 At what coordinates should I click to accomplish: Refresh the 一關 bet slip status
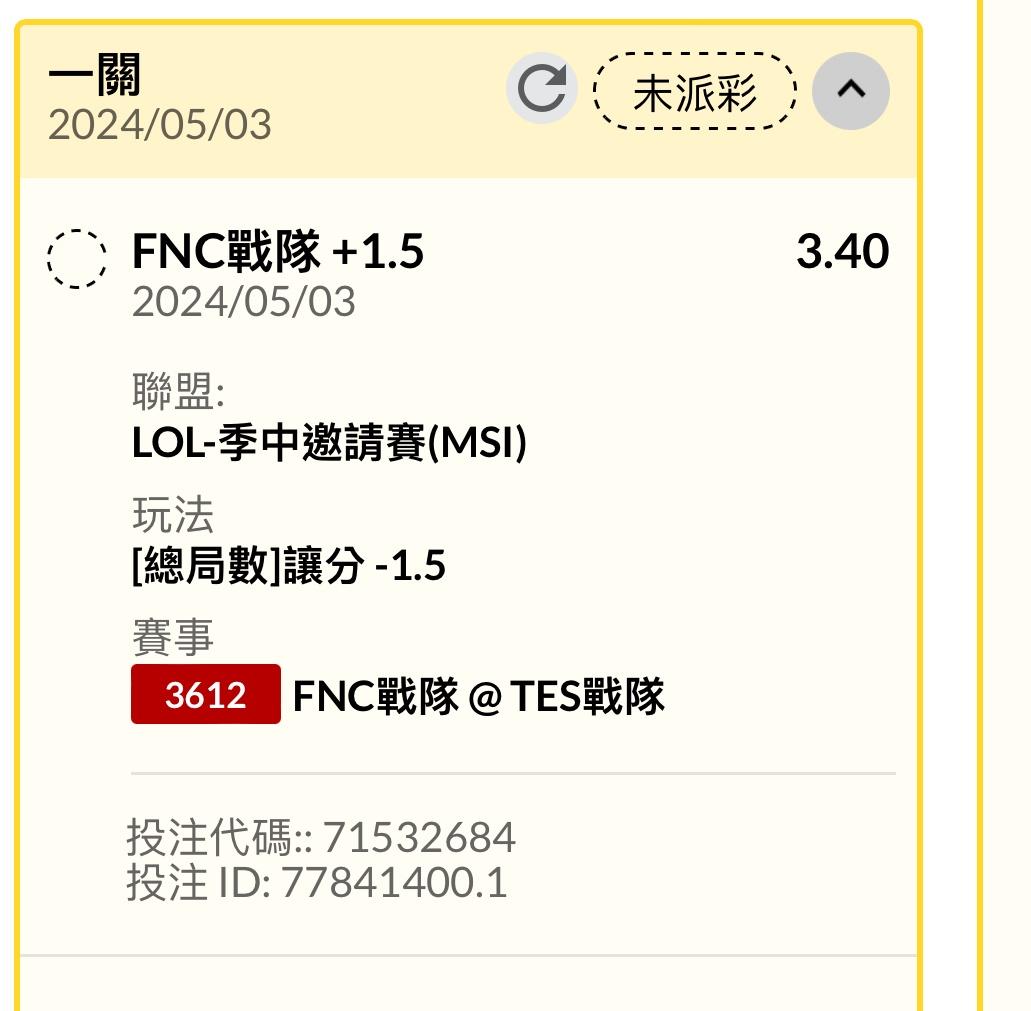click(x=542, y=90)
